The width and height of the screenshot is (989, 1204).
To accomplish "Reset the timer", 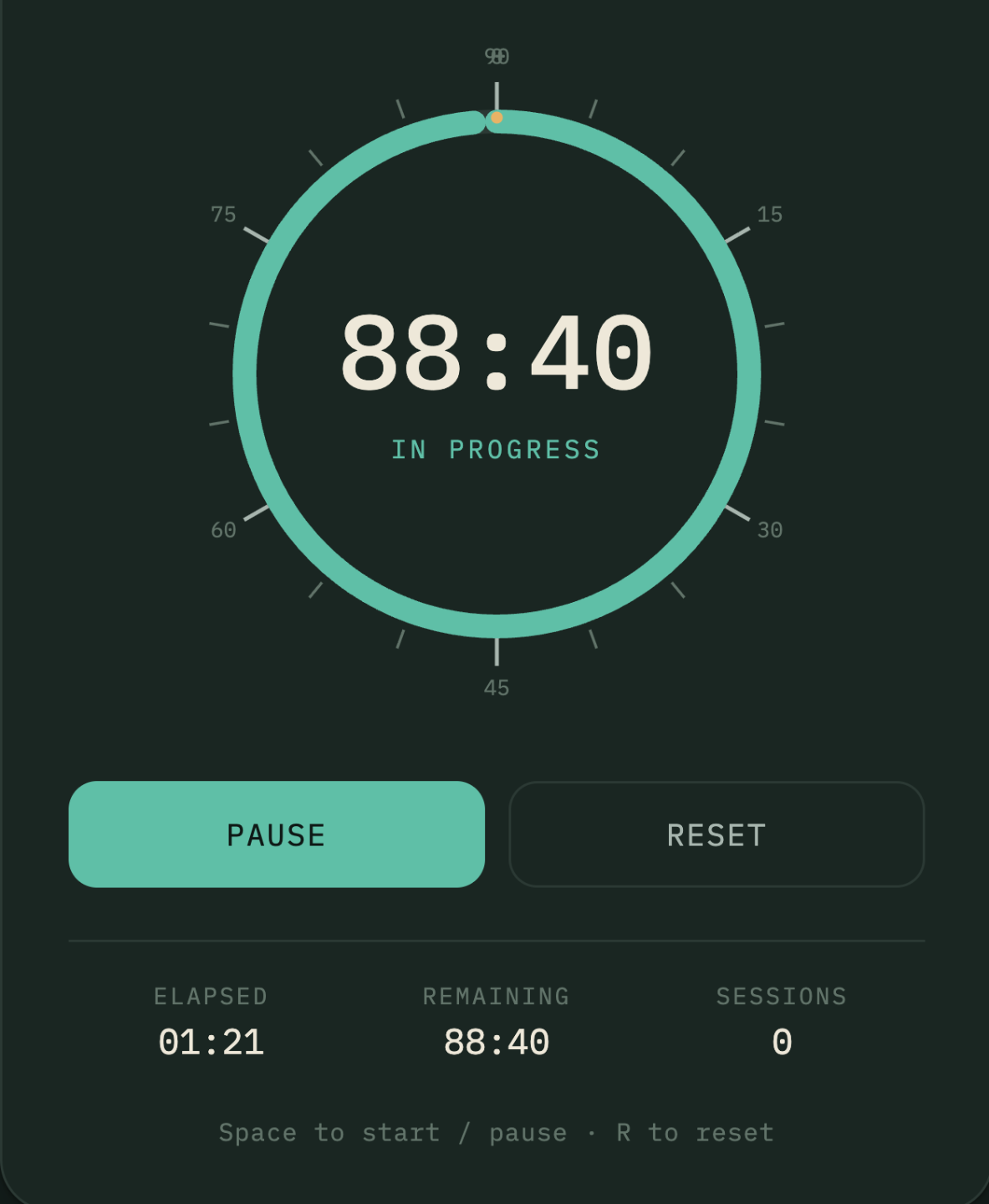I will pos(716,834).
